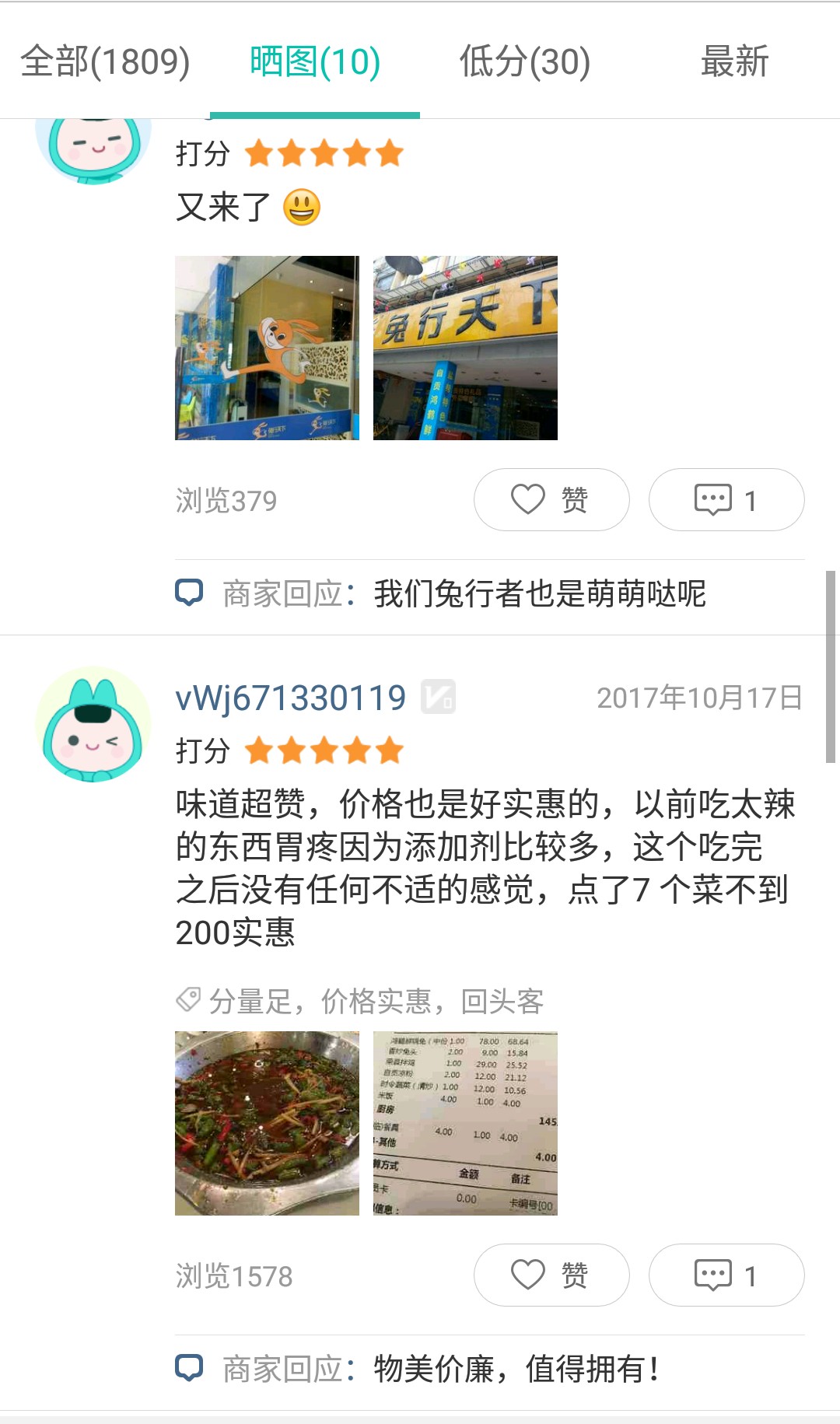This screenshot has height=1424, width=840.
Task: Open comments on the 又来了 review
Action: 726,500
